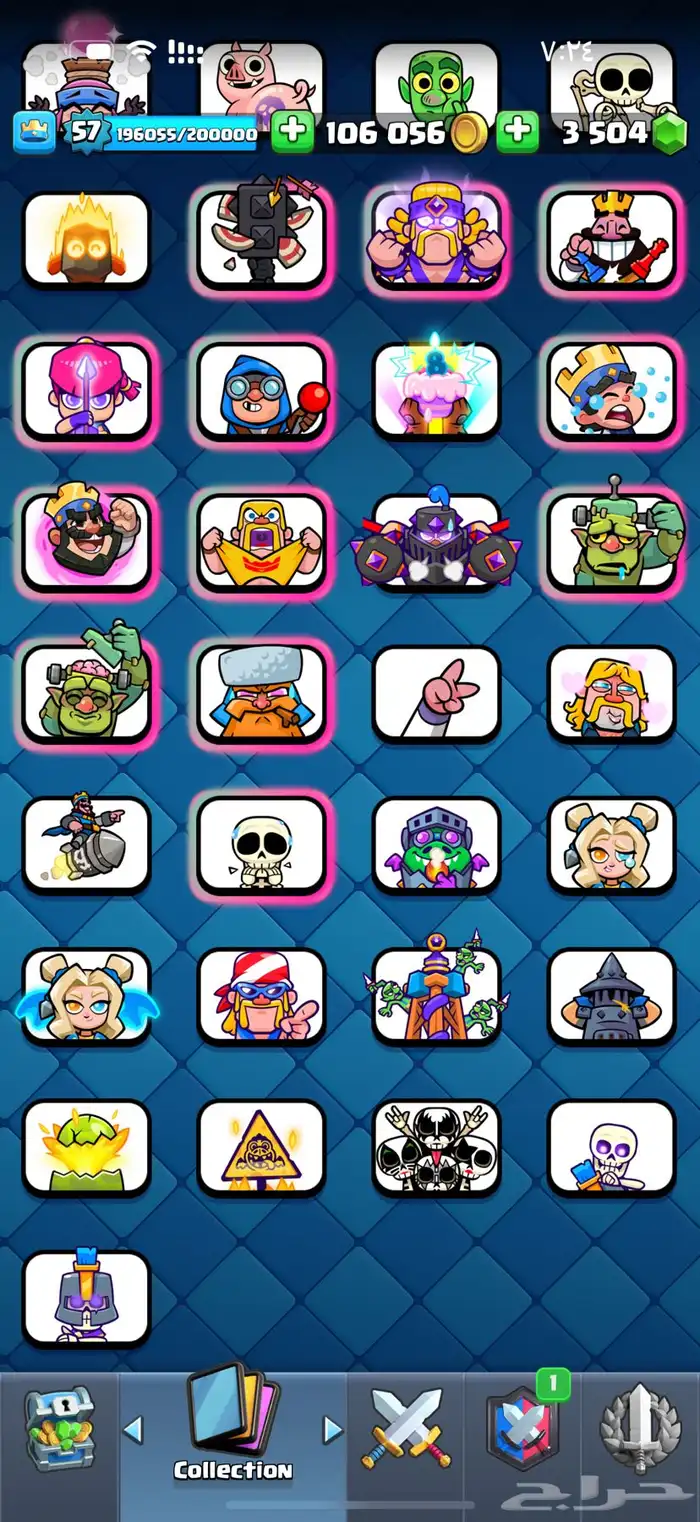Pick the goblin with exposed brain emote

pos(86,693)
